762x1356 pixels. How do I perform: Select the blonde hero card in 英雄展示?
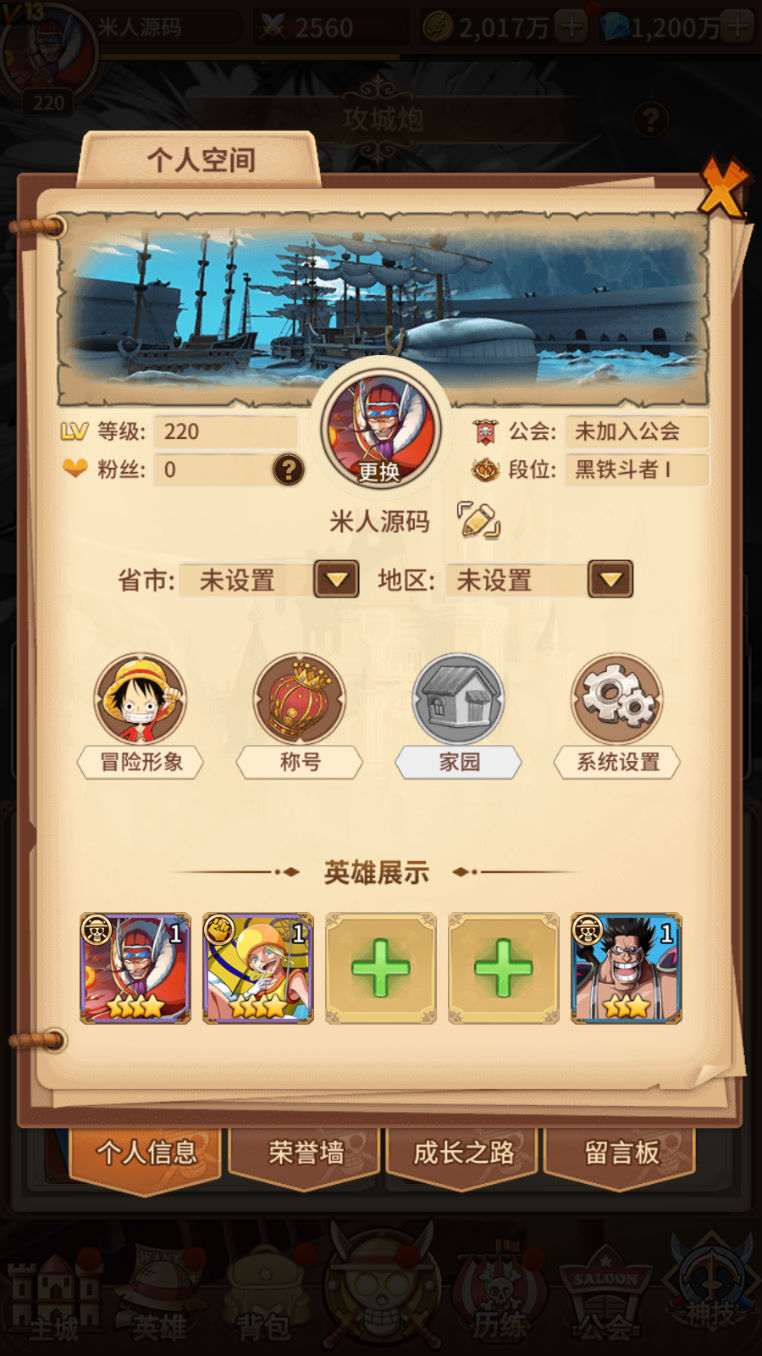(x=258, y=967)
